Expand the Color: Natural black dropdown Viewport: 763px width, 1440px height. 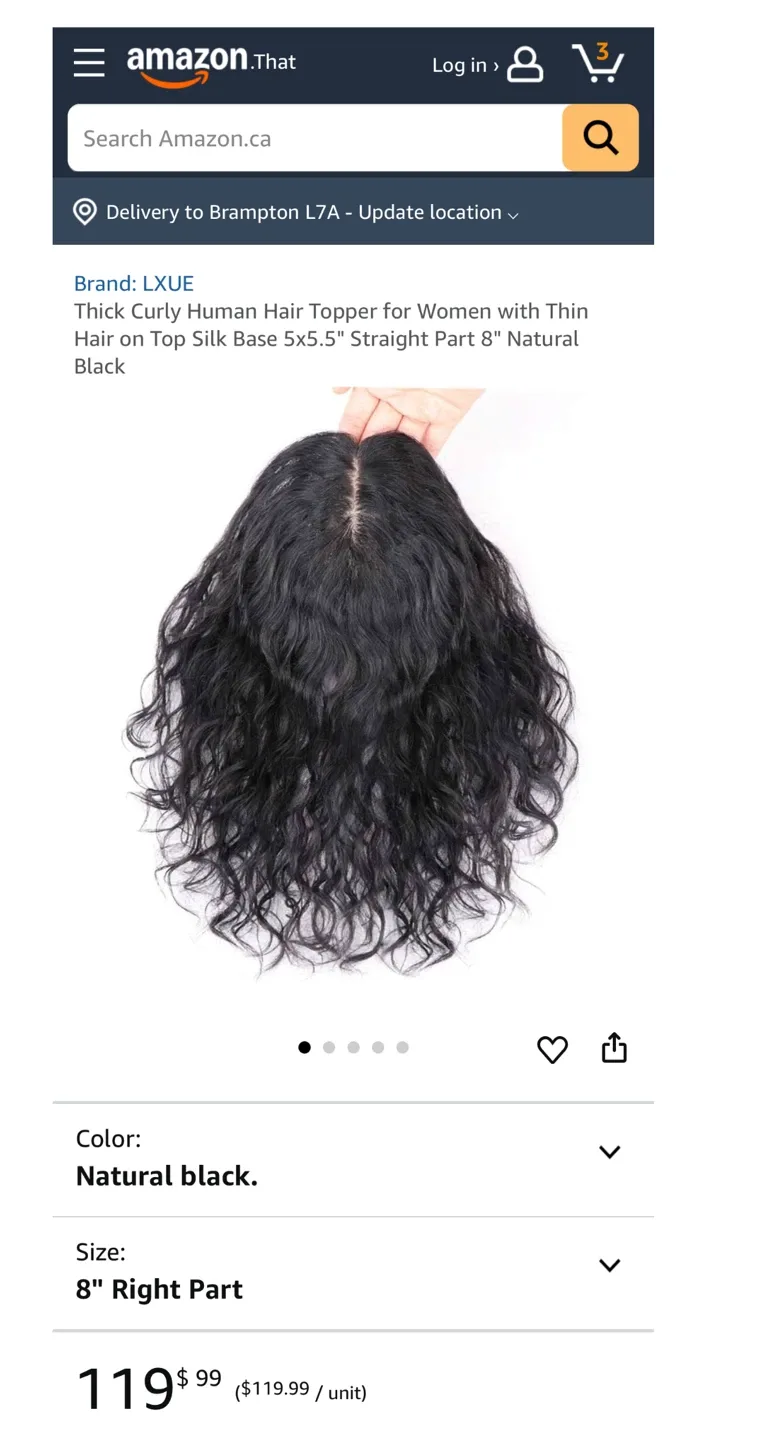pyautogui.click(x=609, y=1152)
